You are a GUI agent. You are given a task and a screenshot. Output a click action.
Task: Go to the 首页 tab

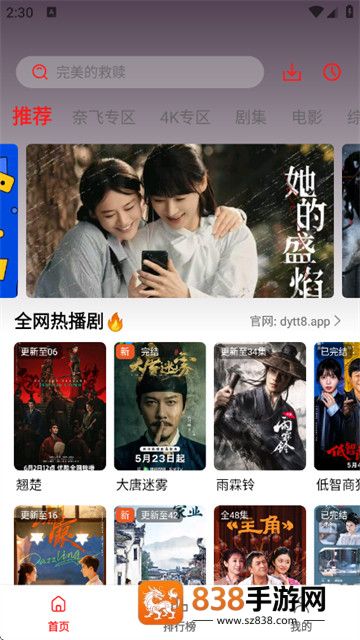click(59, 613)
